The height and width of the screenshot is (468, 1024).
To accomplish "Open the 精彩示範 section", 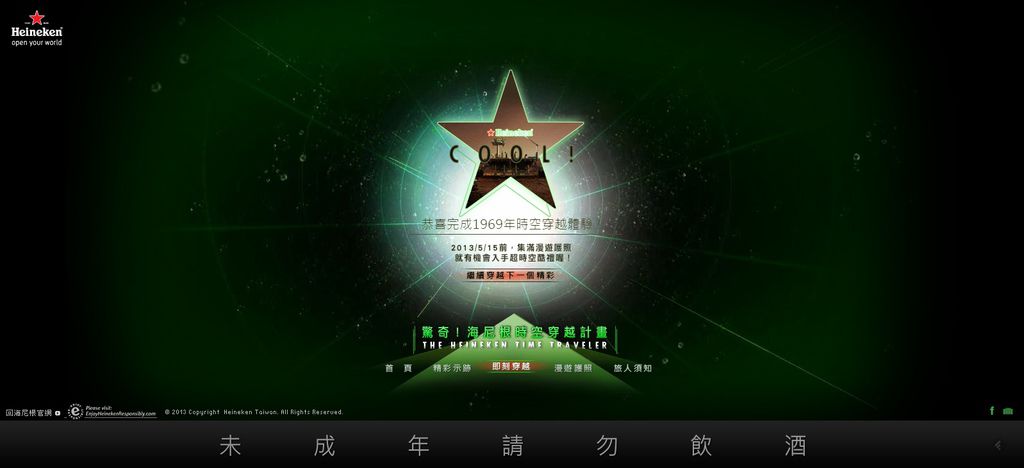I will click(x=450, y=368).
